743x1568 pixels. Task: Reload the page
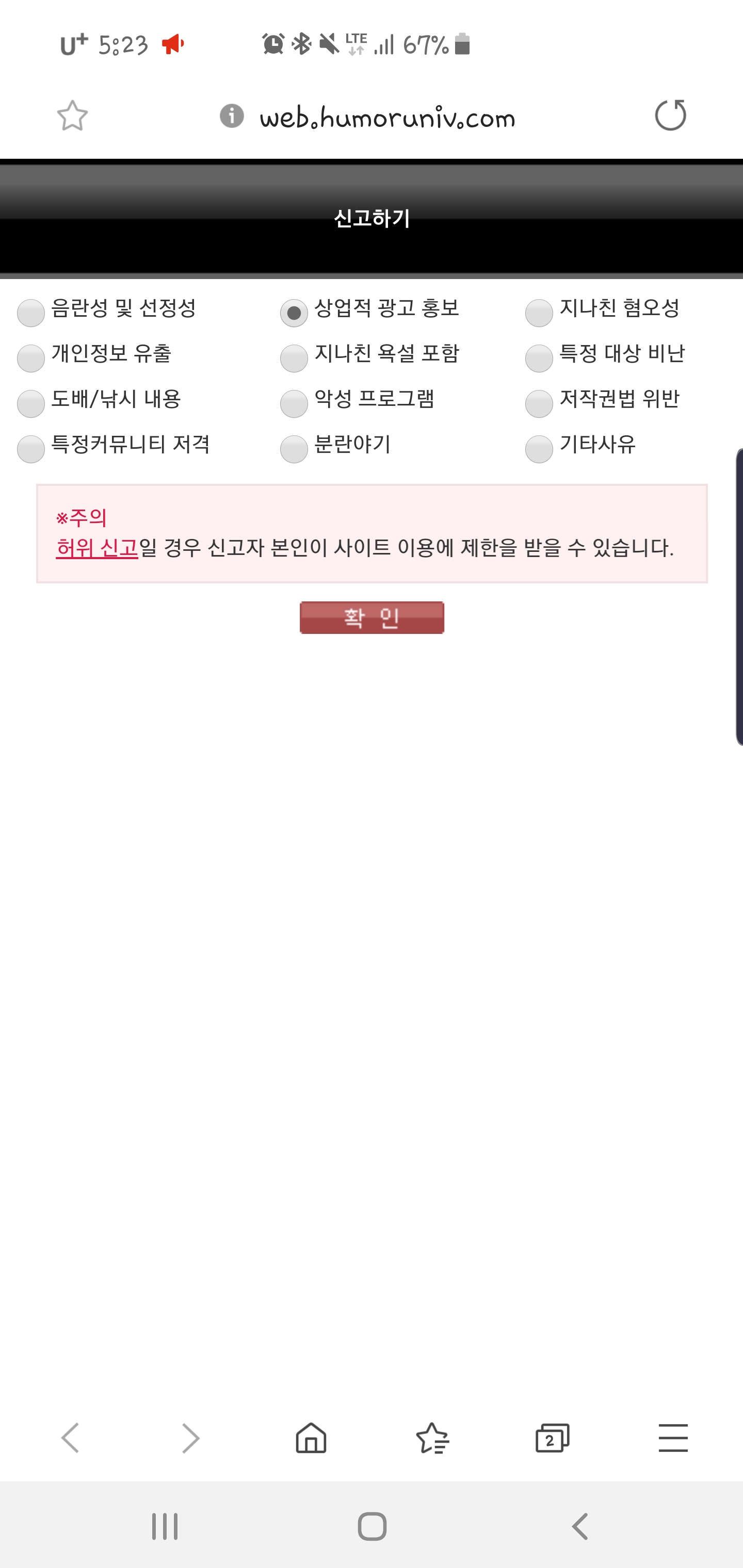[x=670, y=115]
